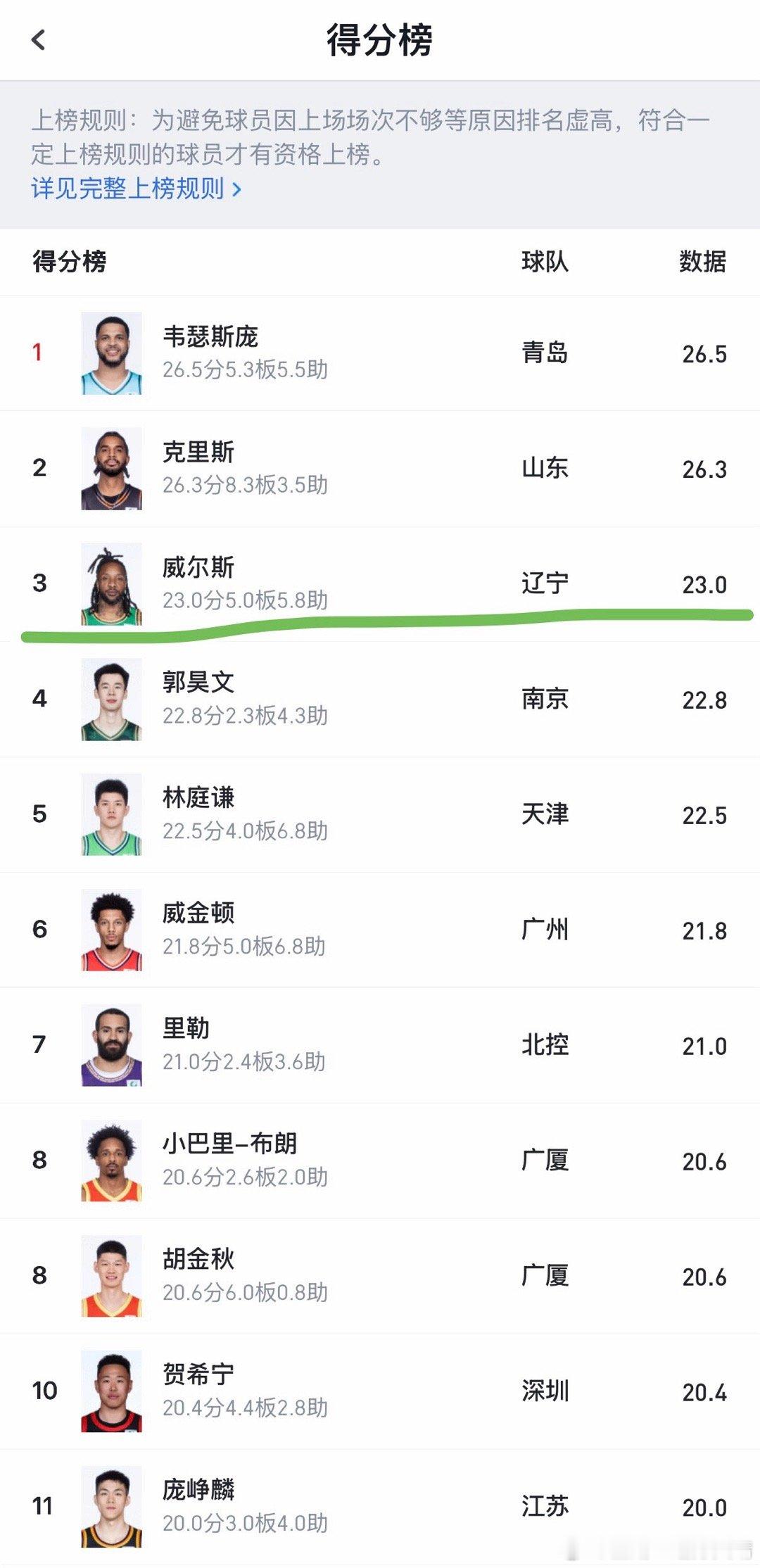This screenshot has width=760, height=1568.
Task: Select the page title 得分榜
Action: point(380,41)
